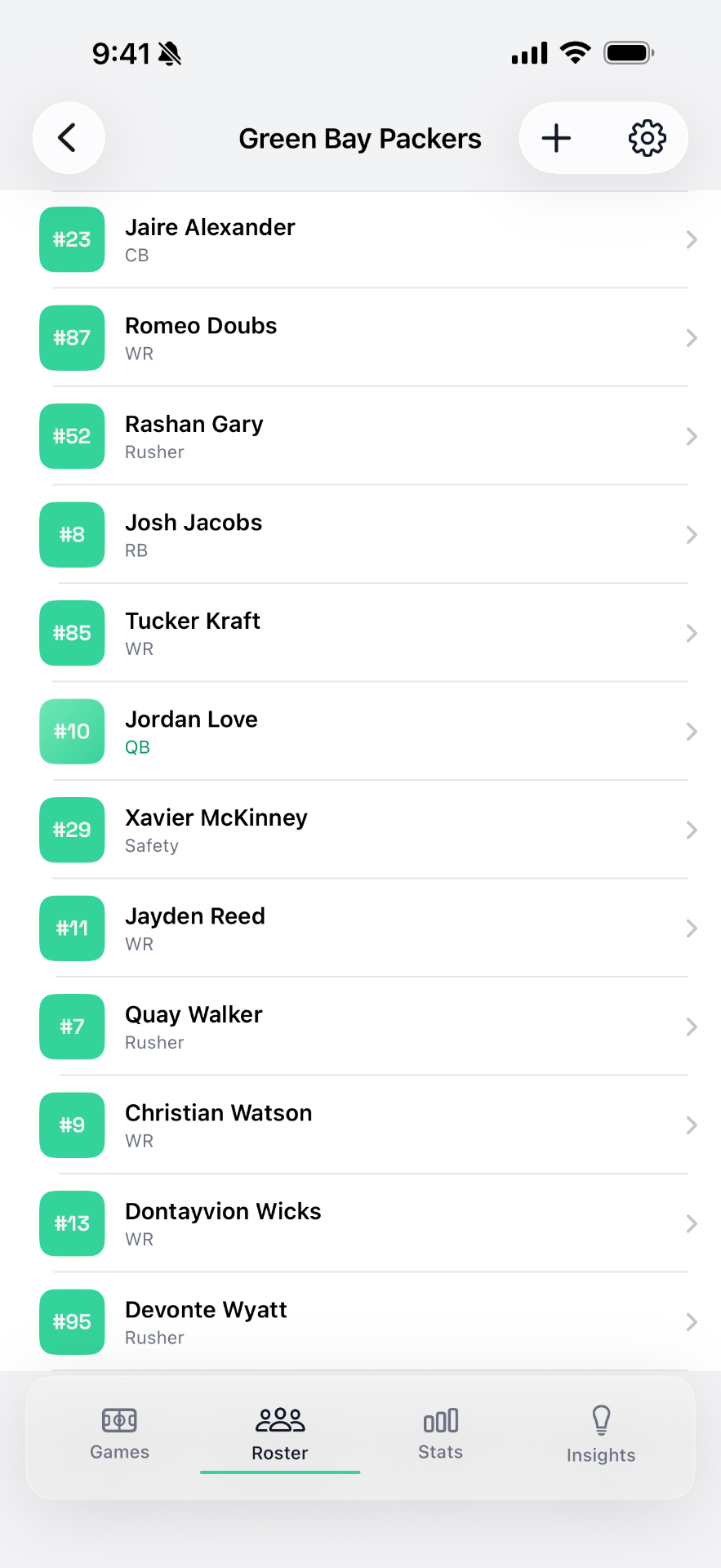Select Jordan Love's #10 jersey badge
The image size is (721, 1568).
(72, 732)
